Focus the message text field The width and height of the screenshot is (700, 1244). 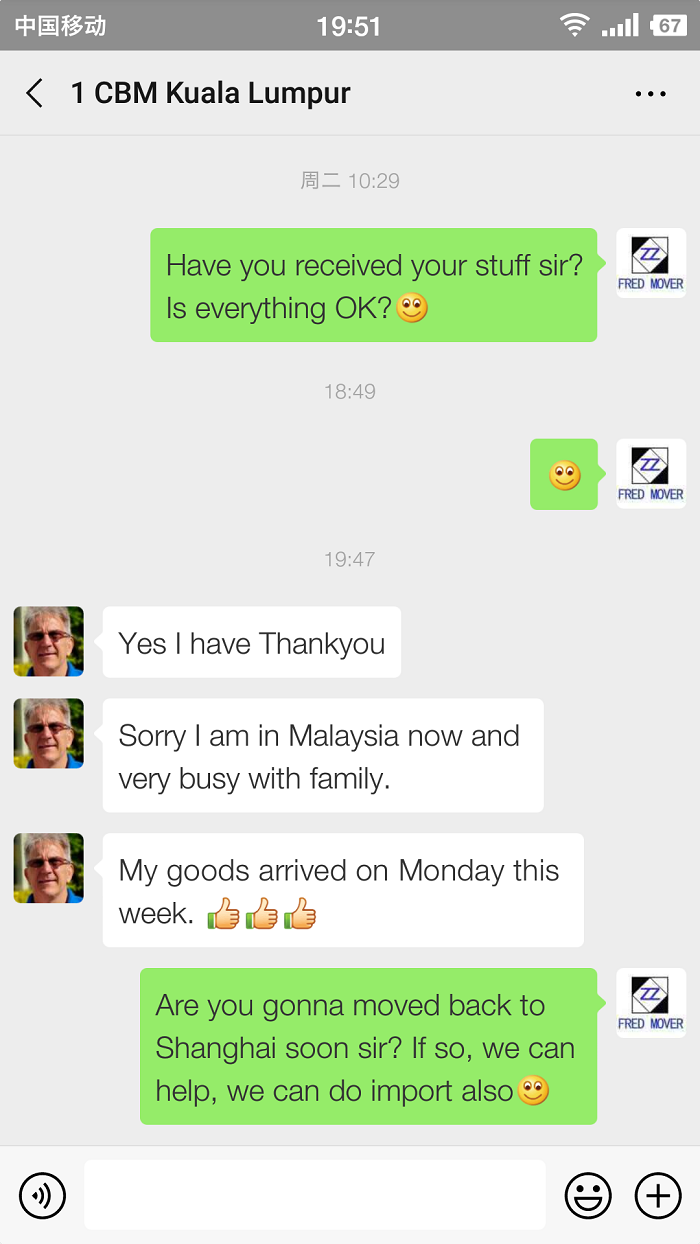pos(314,1195)
